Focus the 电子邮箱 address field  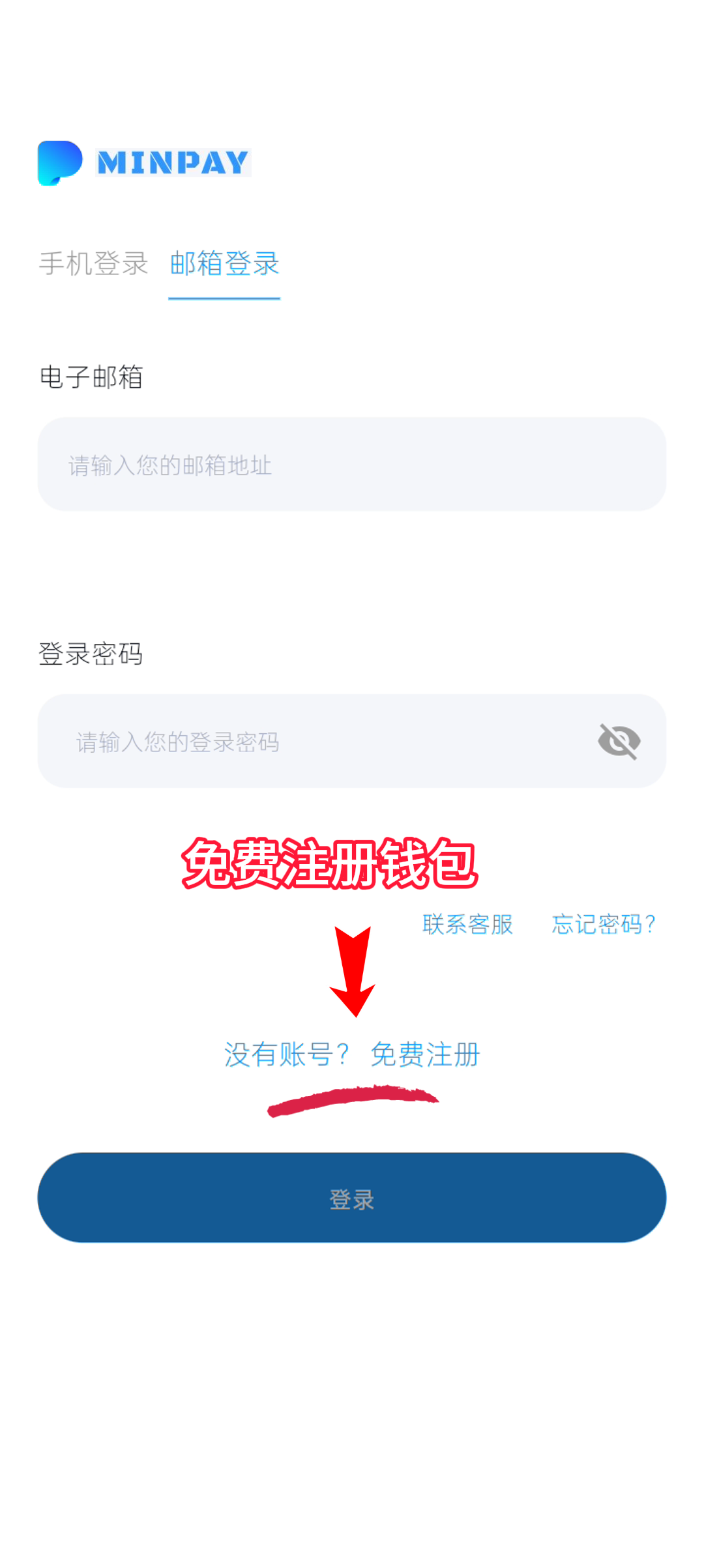point(352,465)
